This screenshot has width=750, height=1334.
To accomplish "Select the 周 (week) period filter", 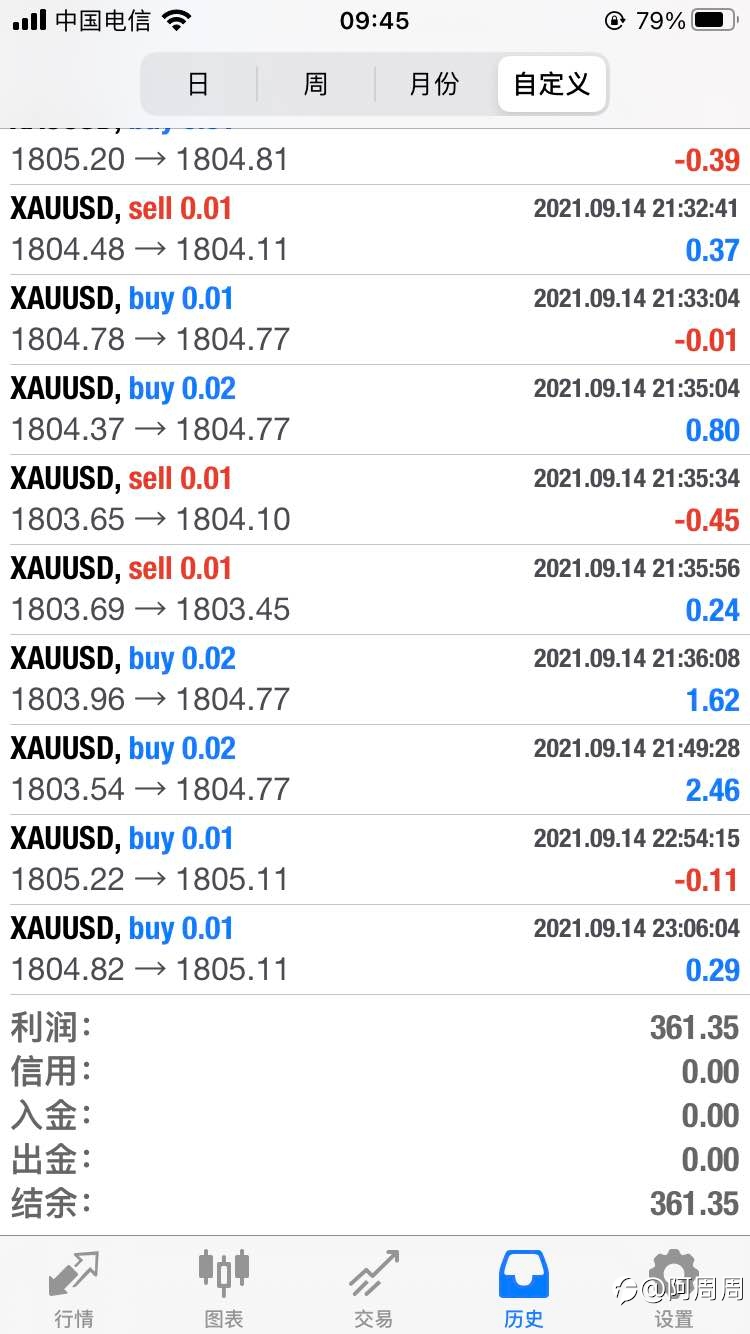I will point(316,84).
